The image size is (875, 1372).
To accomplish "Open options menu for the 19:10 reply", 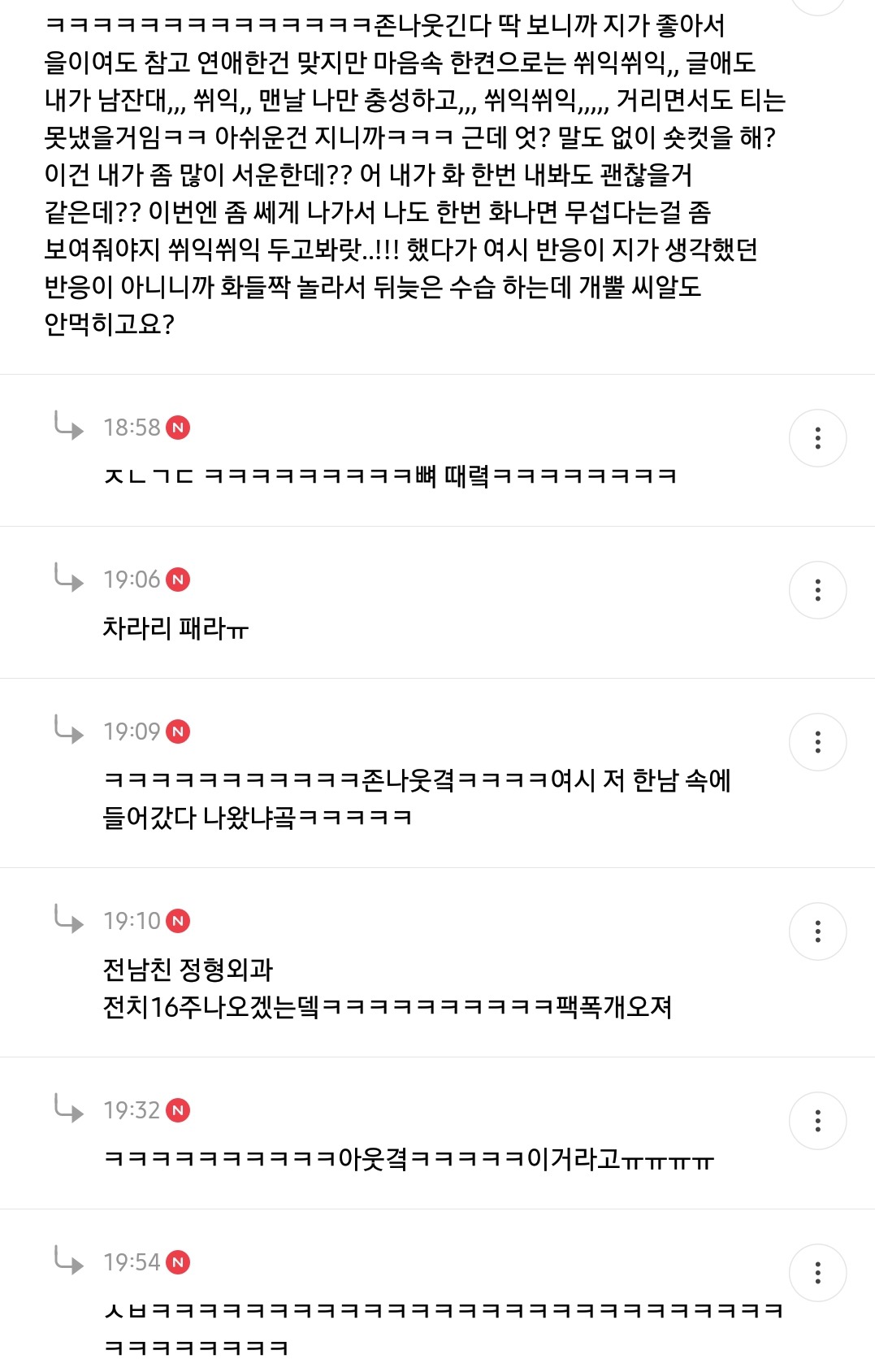I will [x=817, y=931].
